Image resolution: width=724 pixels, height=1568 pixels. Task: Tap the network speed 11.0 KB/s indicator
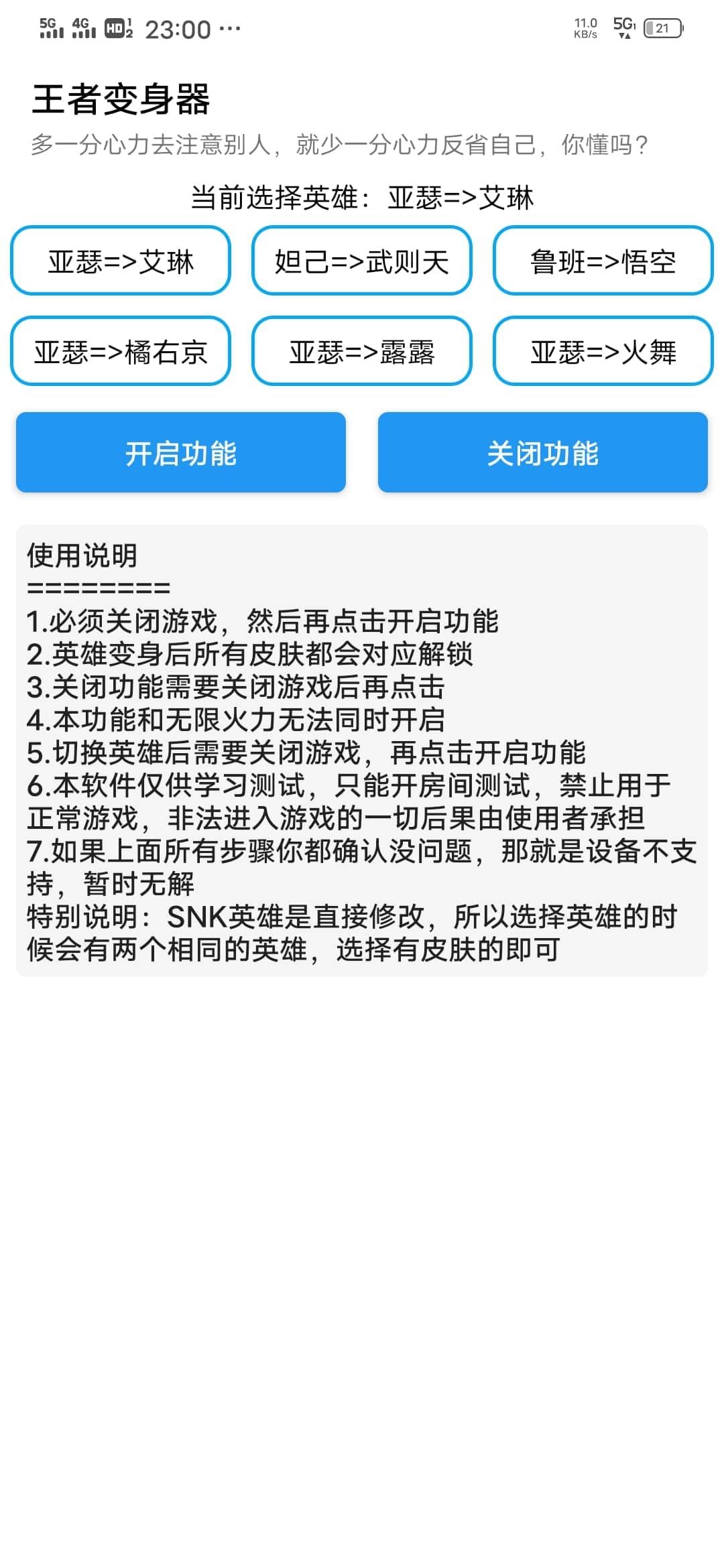tap(585, 27)
